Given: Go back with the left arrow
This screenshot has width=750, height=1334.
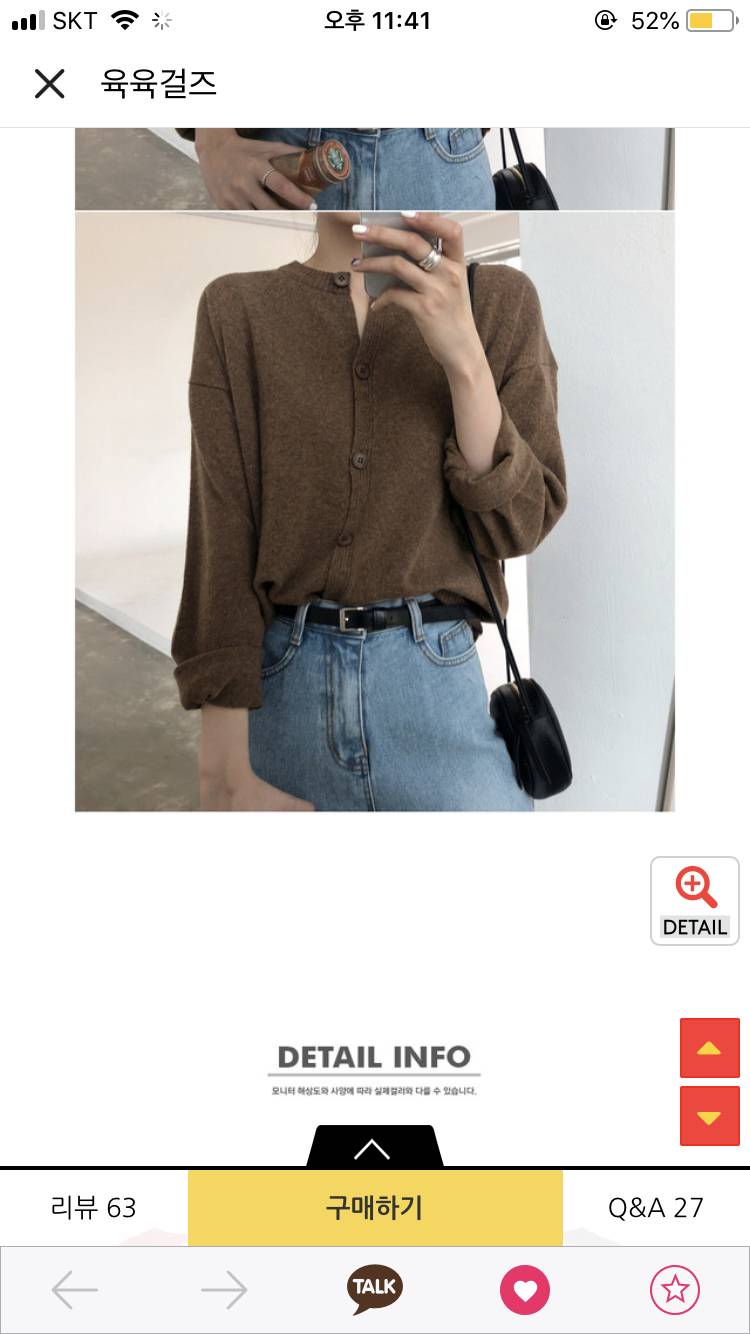Looking at the screenshot, I should 75,1290.
